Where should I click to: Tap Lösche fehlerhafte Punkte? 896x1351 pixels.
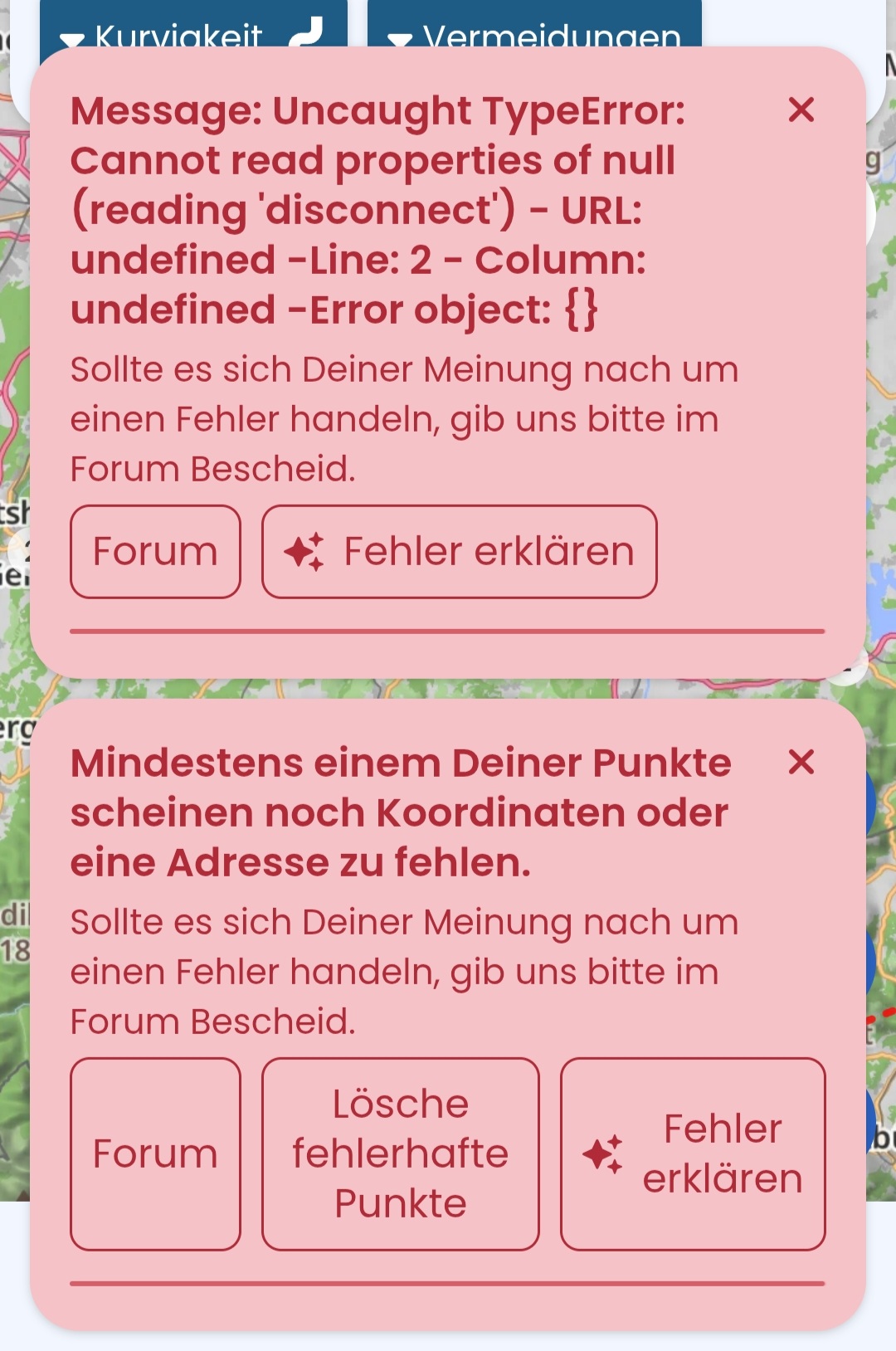pyautogui.click(x=400, y=1153)
